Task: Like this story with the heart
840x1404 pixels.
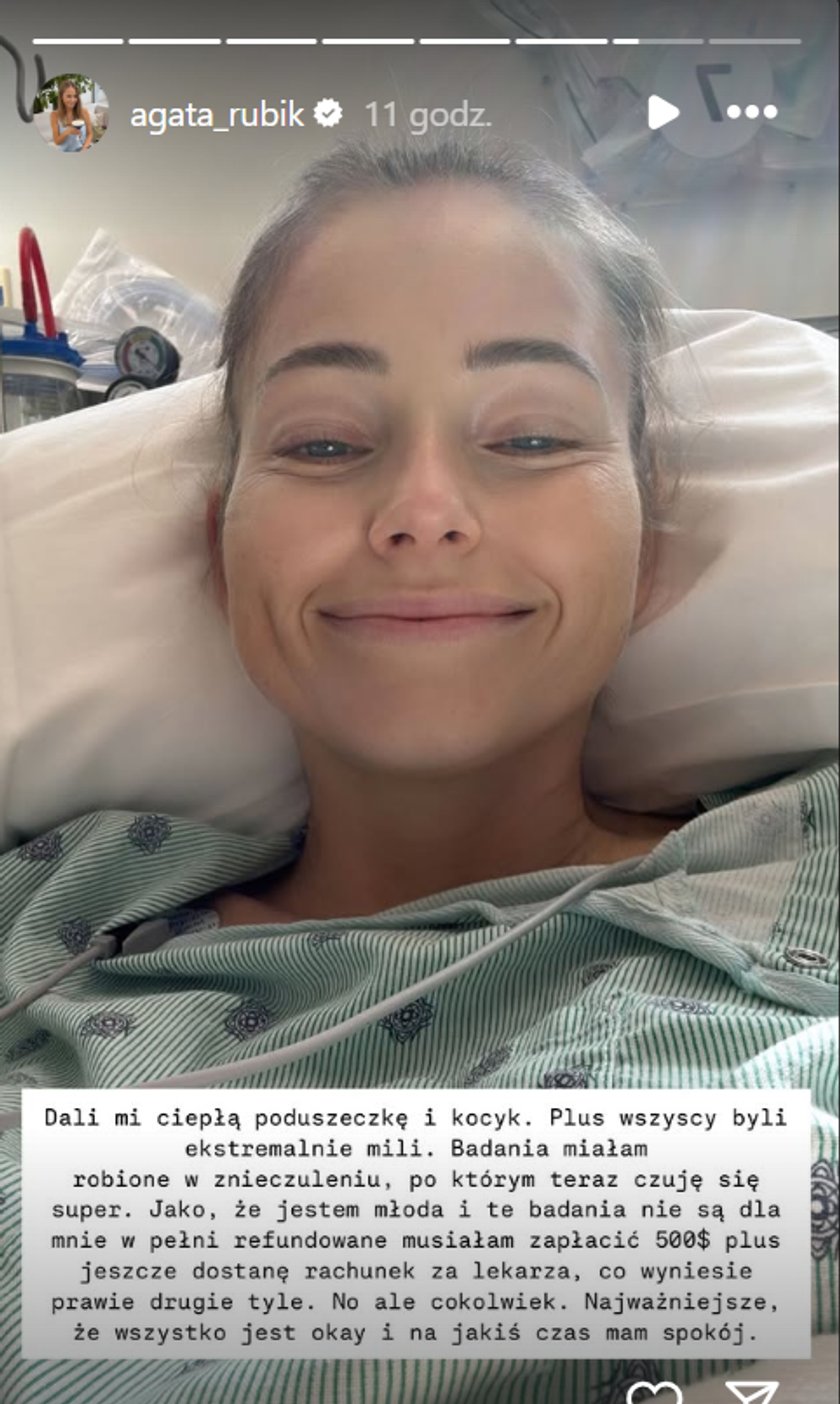Action: pyautogui.click(x=654, y=1393)
